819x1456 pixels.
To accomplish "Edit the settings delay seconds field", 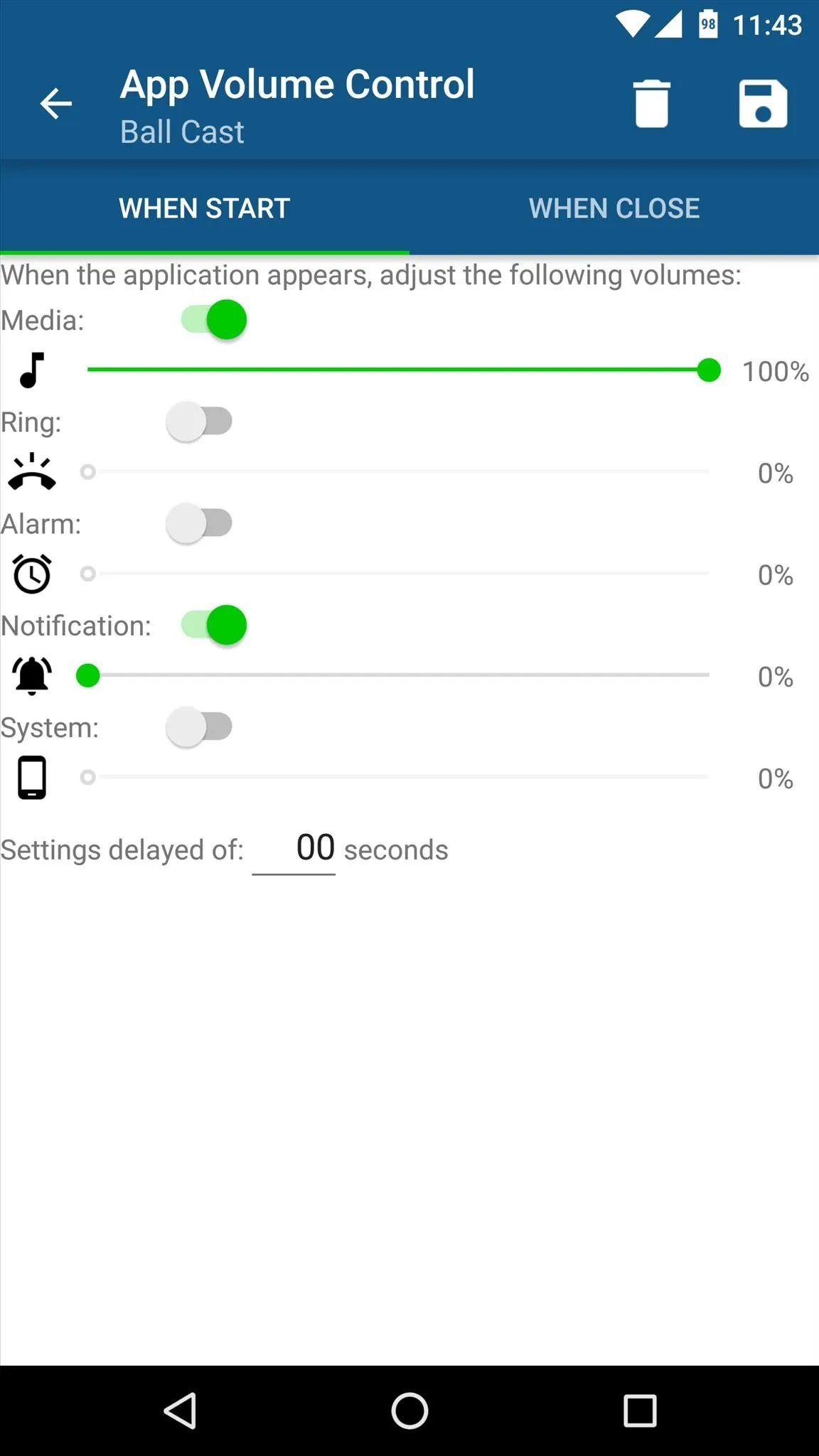I will click(x=294, y=849).
